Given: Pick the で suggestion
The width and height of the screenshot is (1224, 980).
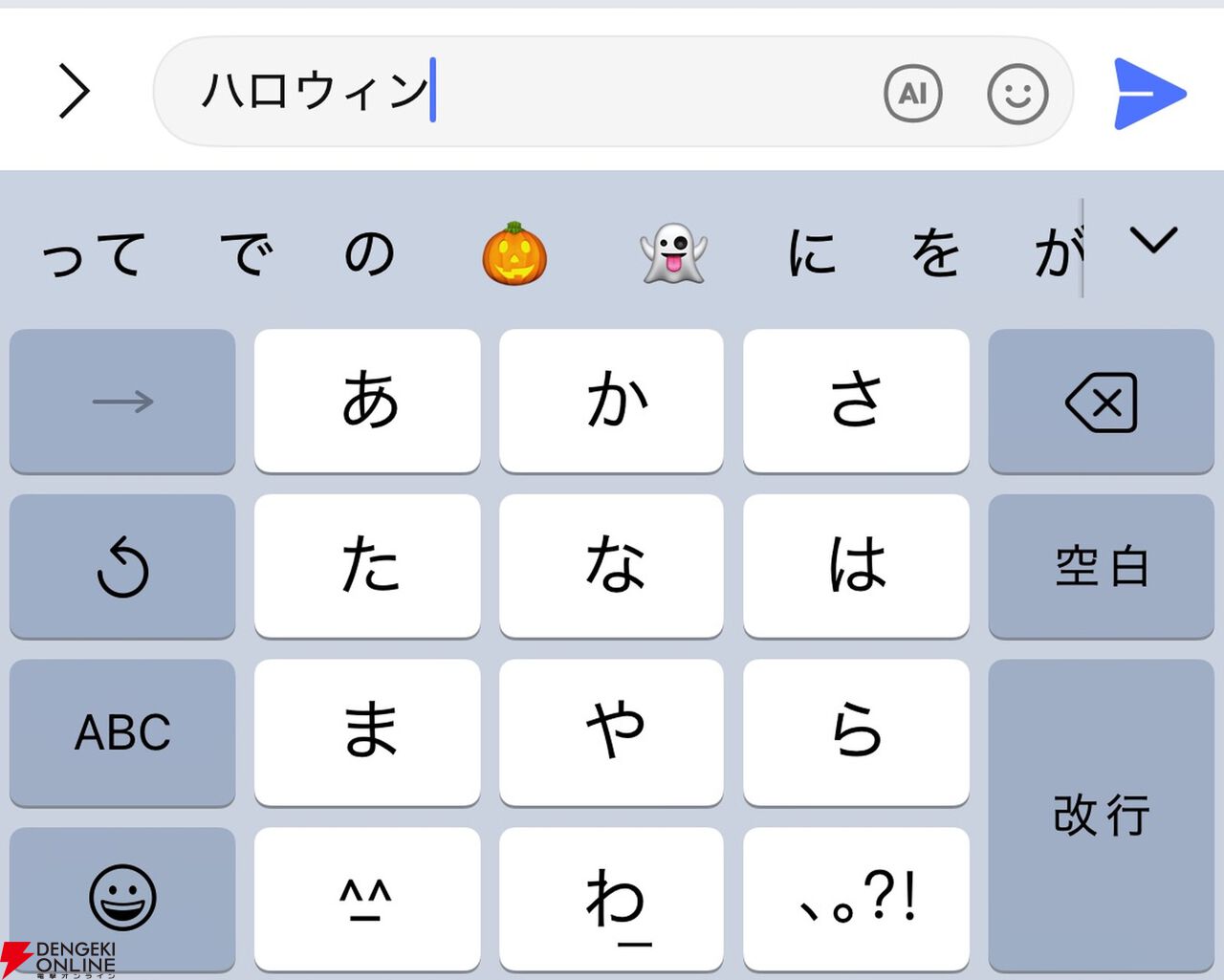Looking at the screenshot, I should pos(246,254).
